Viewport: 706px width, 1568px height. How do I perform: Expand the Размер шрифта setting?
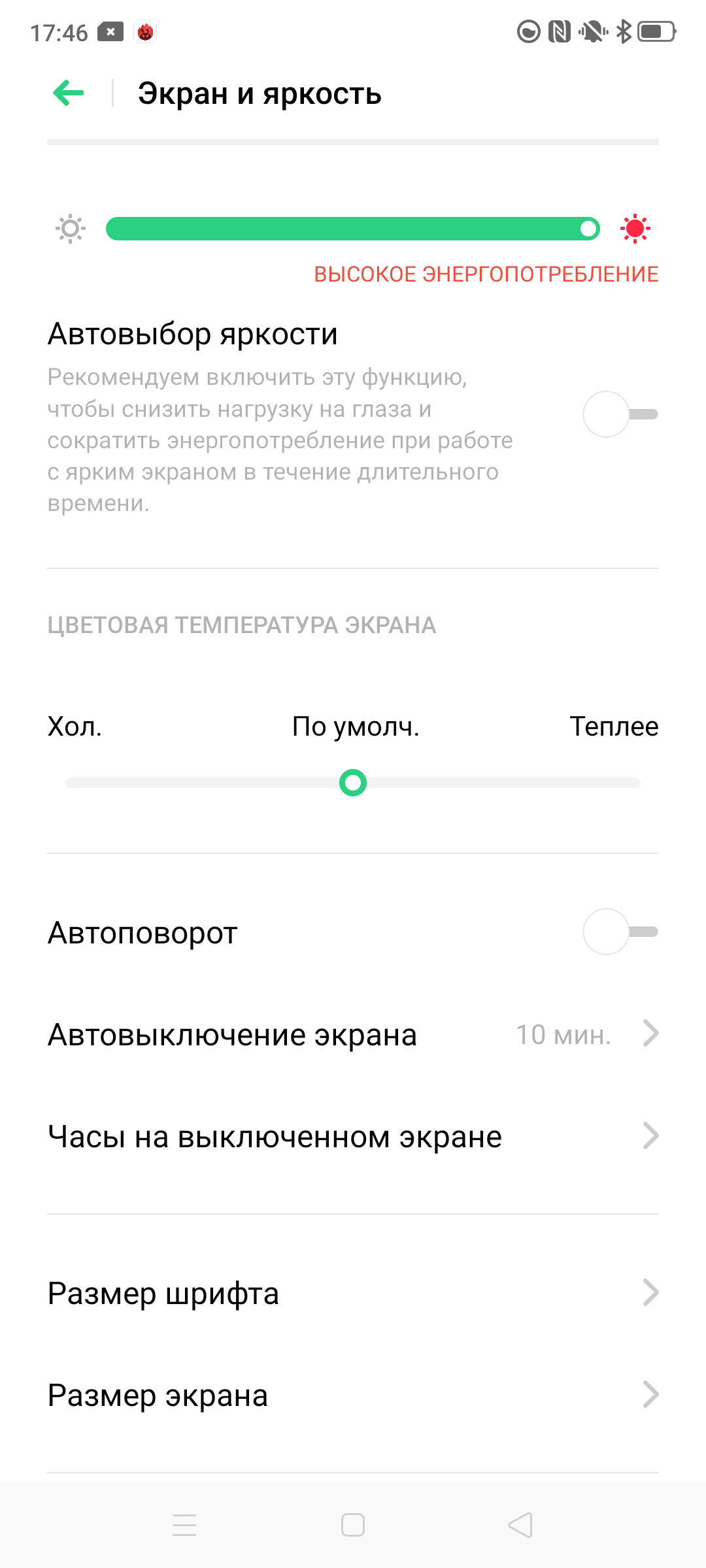pos(353,1294)
